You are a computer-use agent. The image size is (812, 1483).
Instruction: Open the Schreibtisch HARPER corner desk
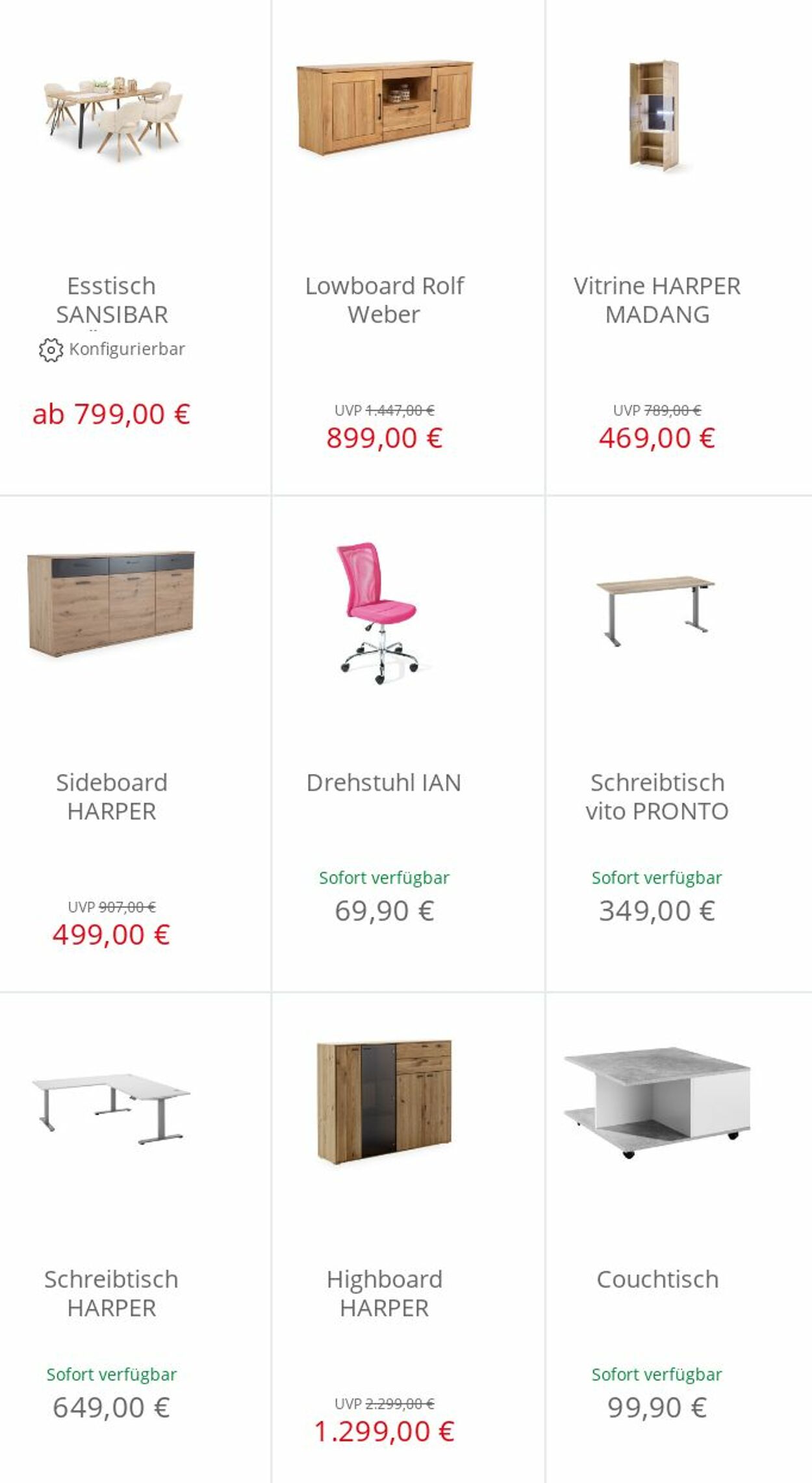tap(134, 1238)
